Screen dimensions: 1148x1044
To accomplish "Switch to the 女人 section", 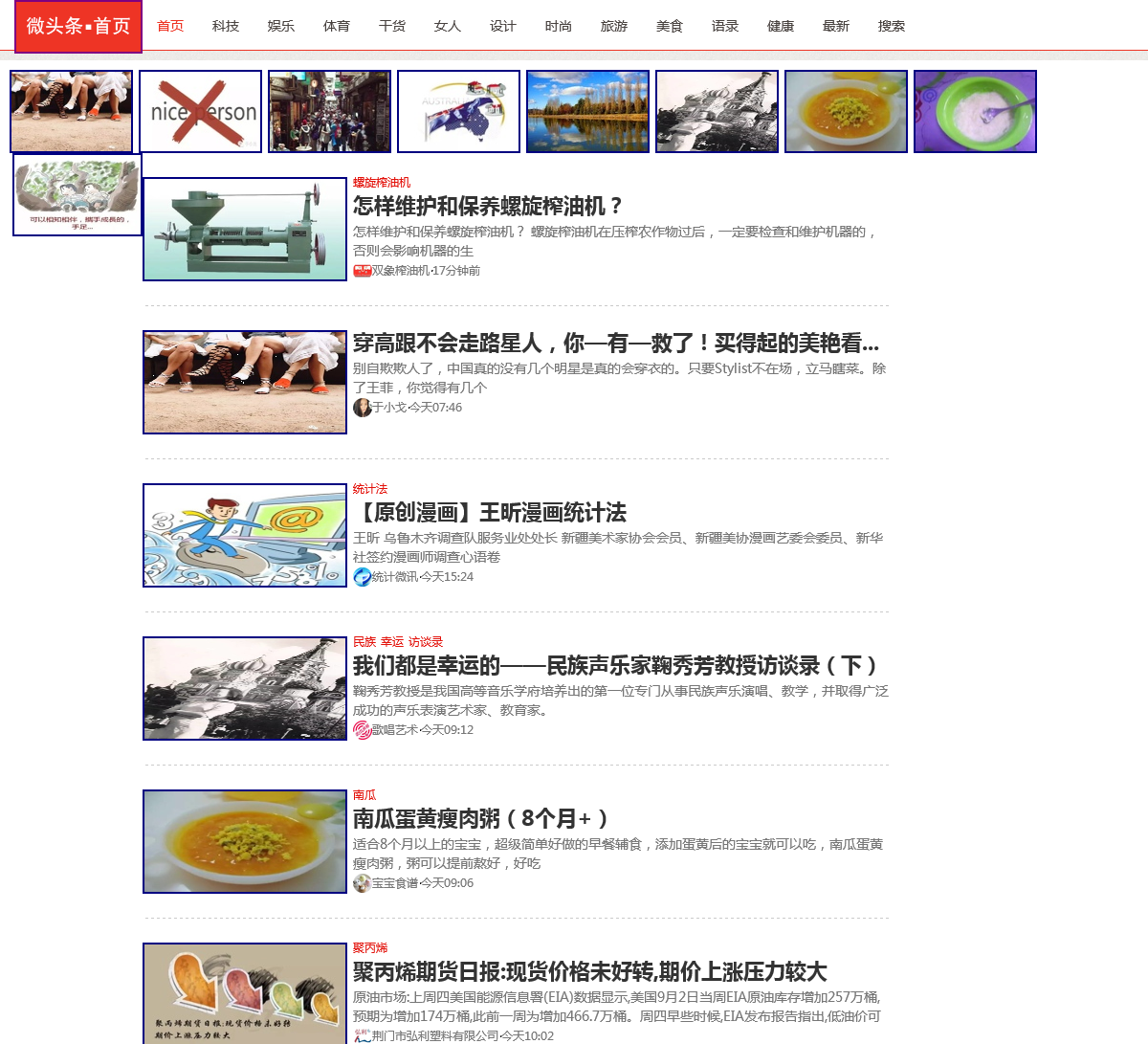I will coord(448,26).
